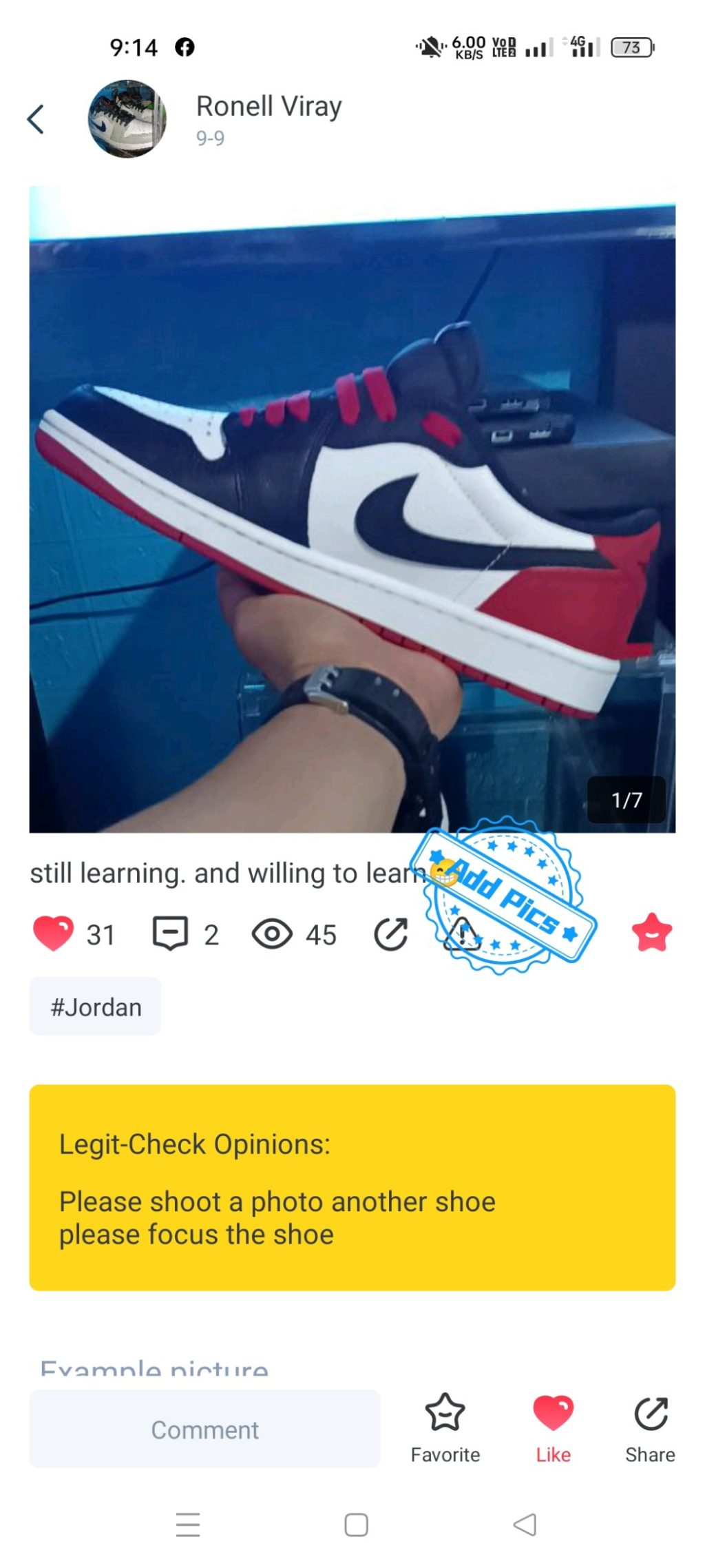
Task: Tap Like in the bottom bar
Action: pos(553,1426)
